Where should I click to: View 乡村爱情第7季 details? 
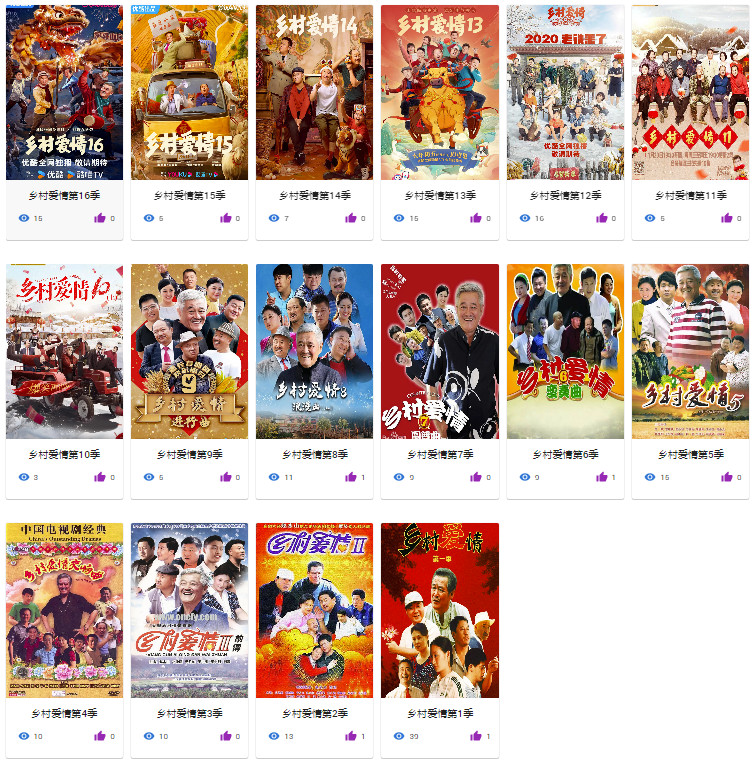point(440,352)
